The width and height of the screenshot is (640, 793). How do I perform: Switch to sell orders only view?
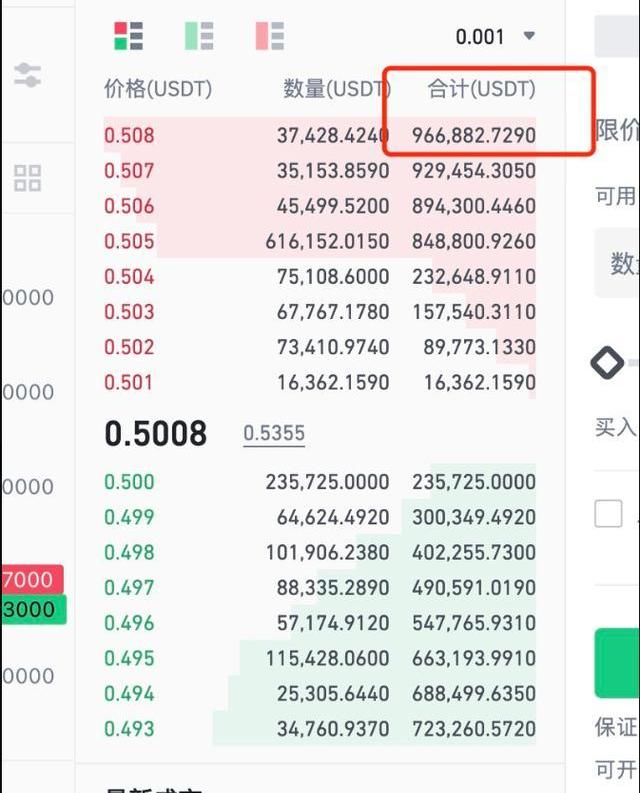point(270,36)
